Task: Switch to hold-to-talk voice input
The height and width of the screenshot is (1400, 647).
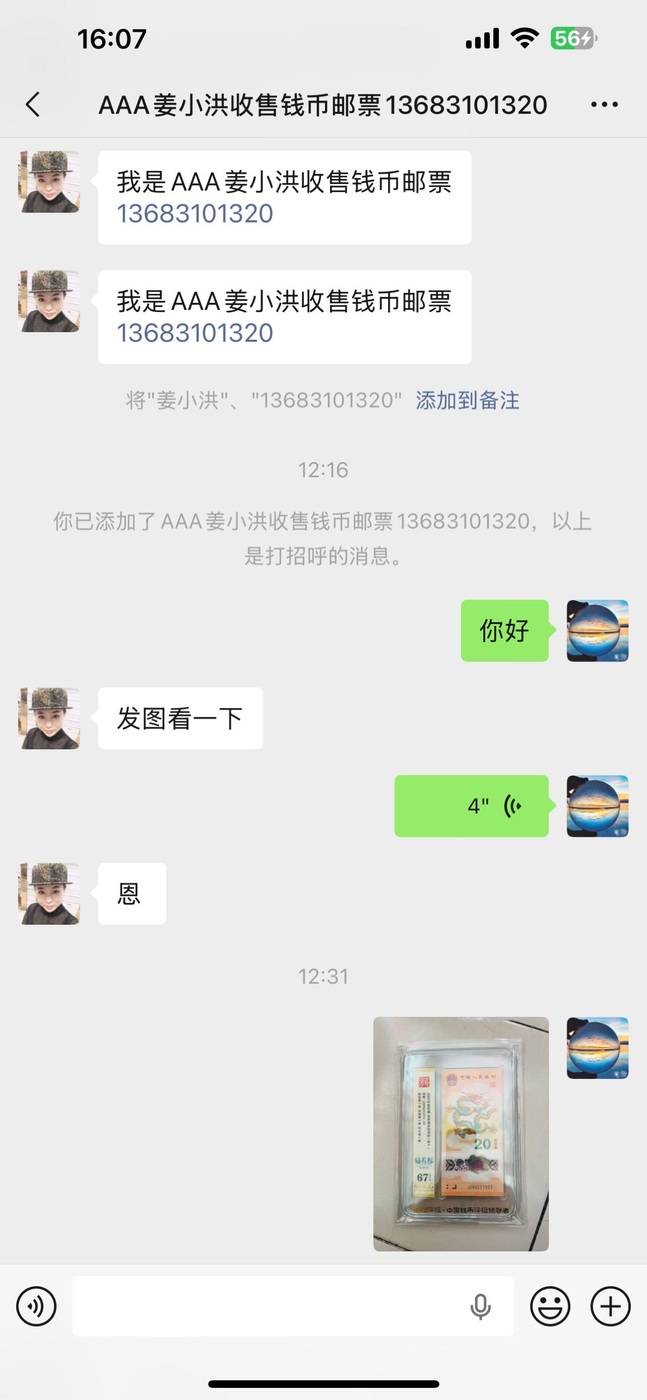Action: coord(36,1306)
